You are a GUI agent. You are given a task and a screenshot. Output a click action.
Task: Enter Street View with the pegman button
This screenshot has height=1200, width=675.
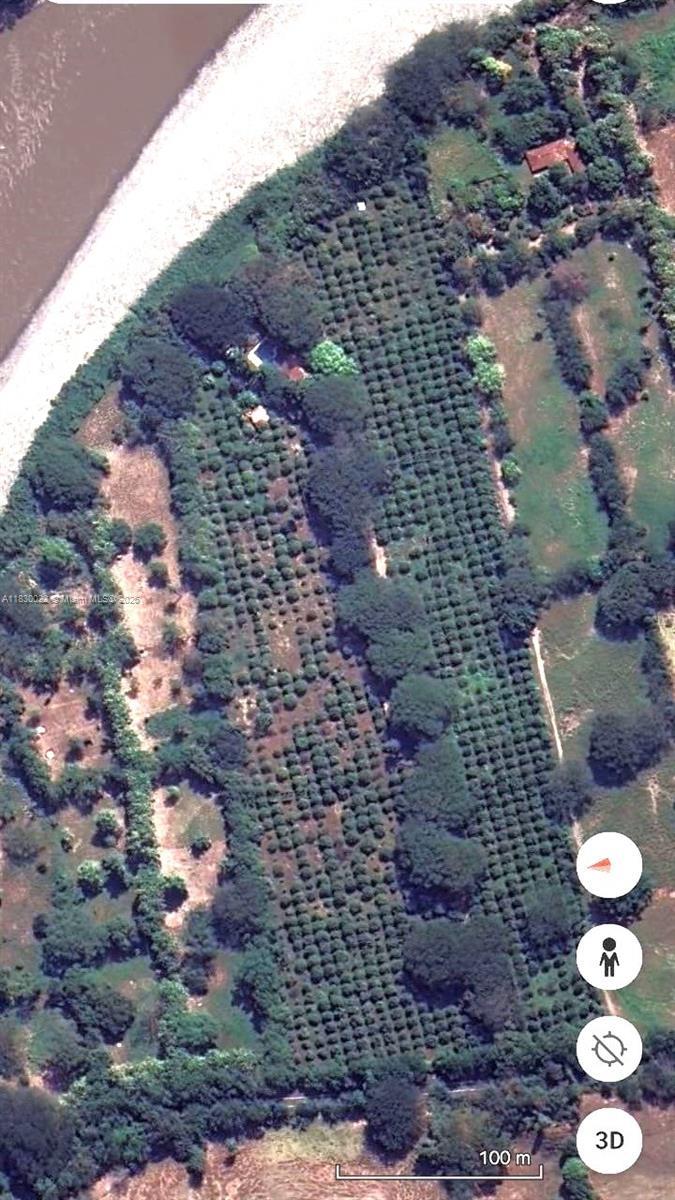609,957
